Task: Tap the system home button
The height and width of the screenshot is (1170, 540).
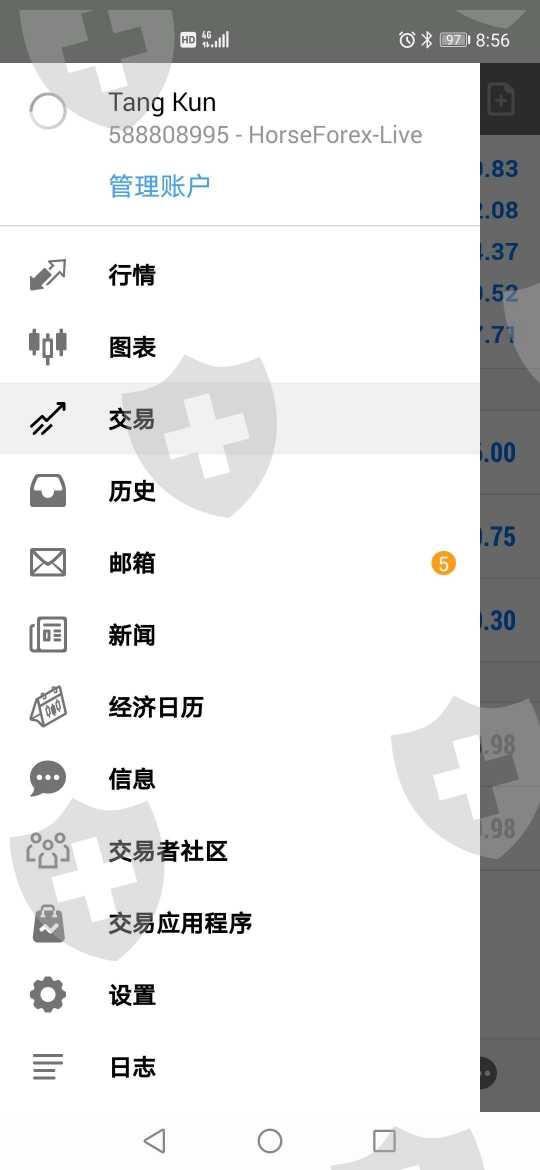Action: coord(269,1140)
